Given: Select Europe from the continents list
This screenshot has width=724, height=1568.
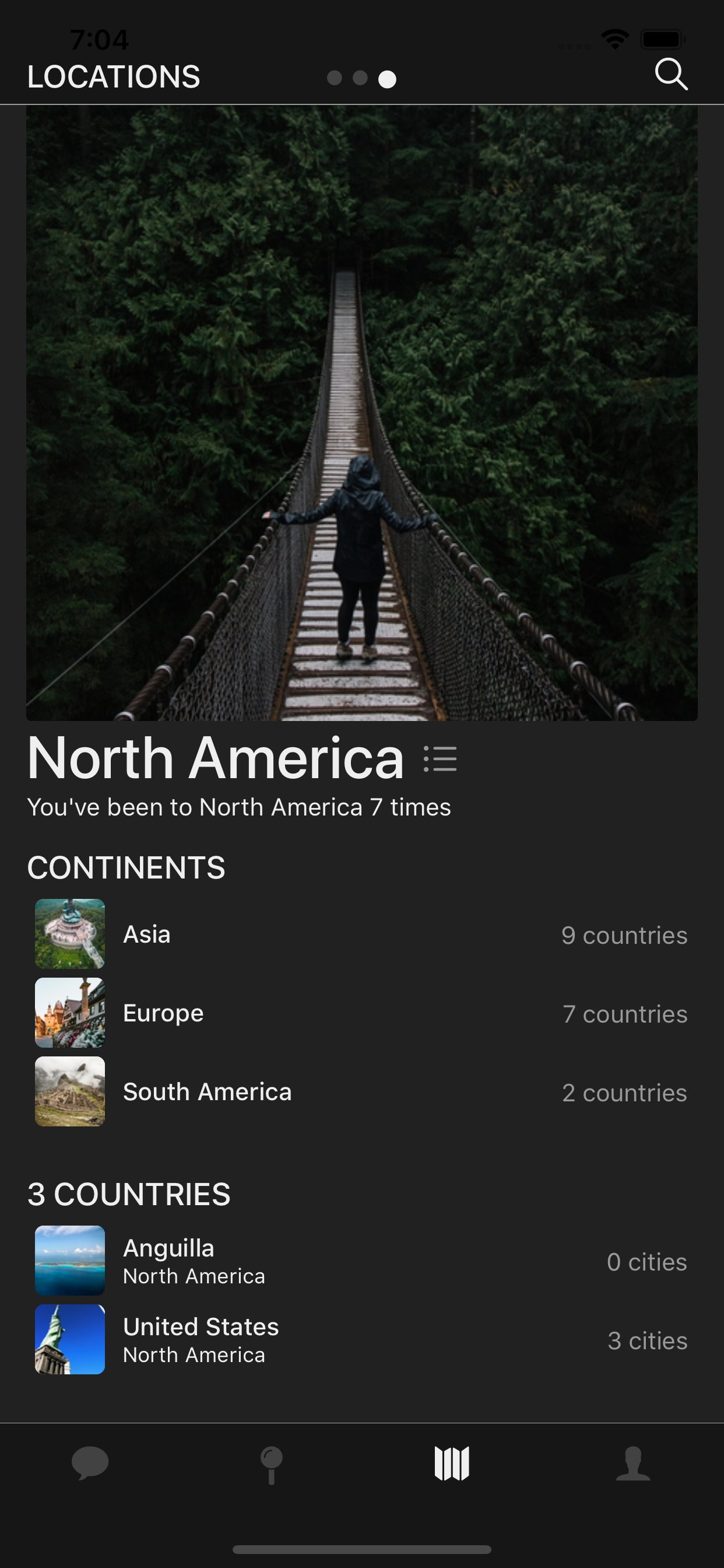Looking at the screenshot, I should pos(361,1013).
